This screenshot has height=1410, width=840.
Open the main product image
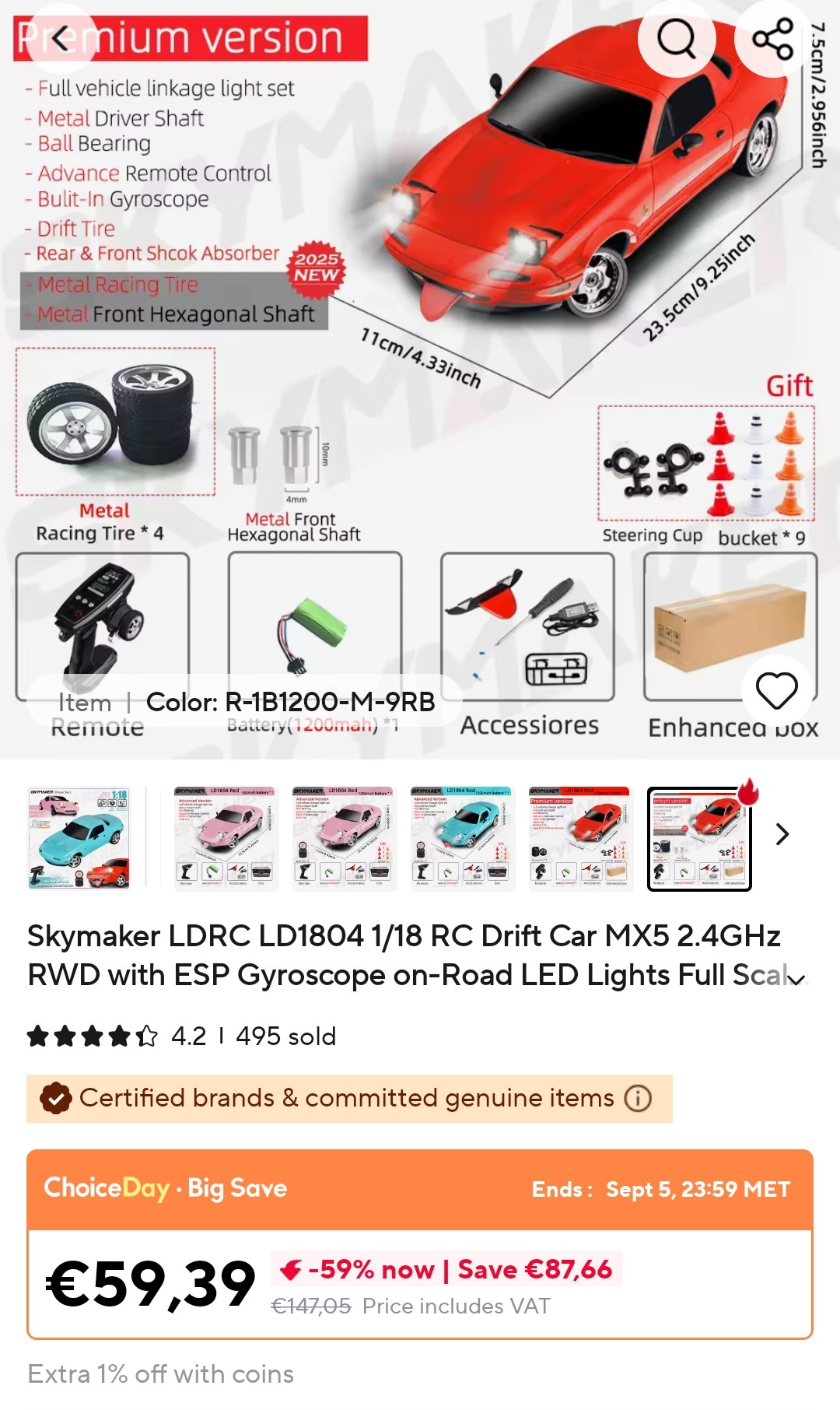[420, 380]
